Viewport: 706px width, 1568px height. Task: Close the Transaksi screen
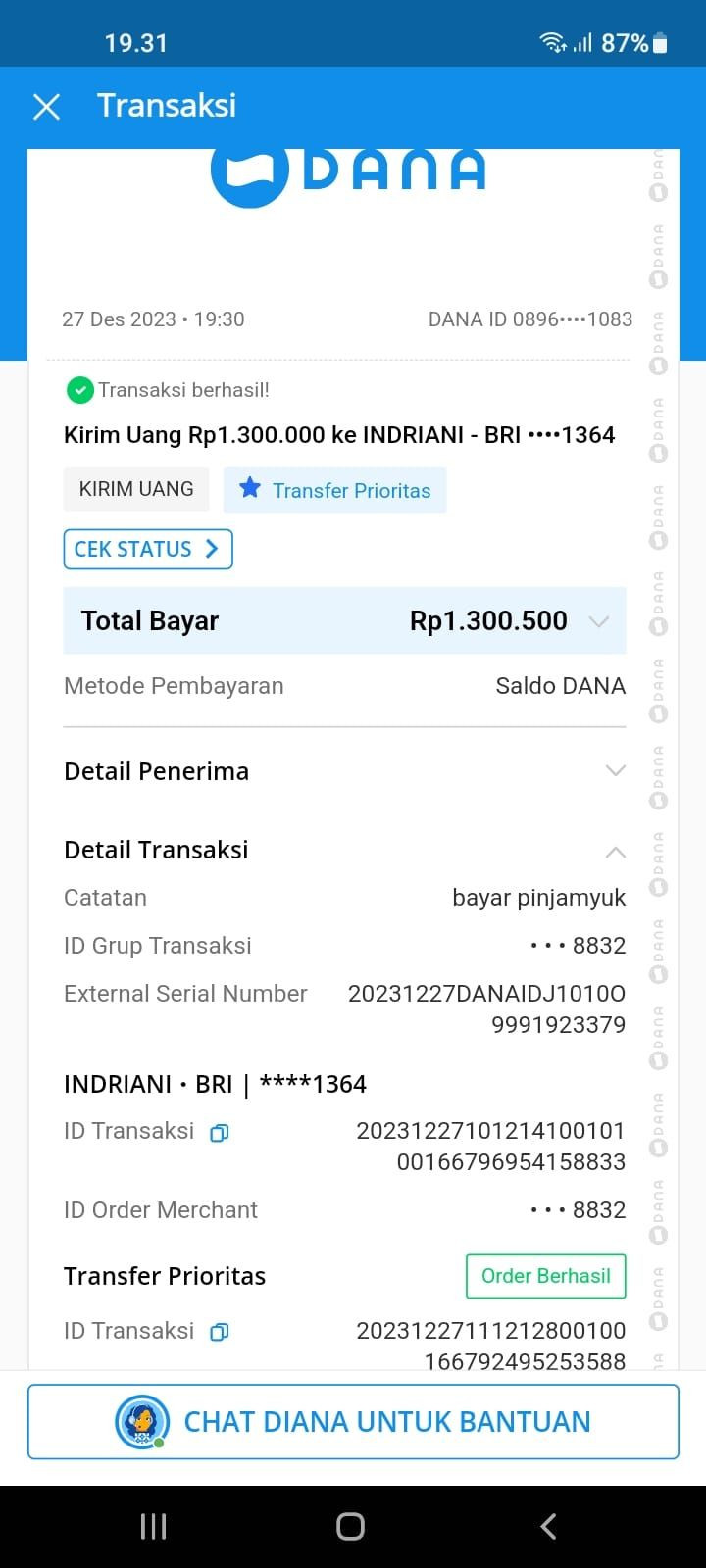46,107
